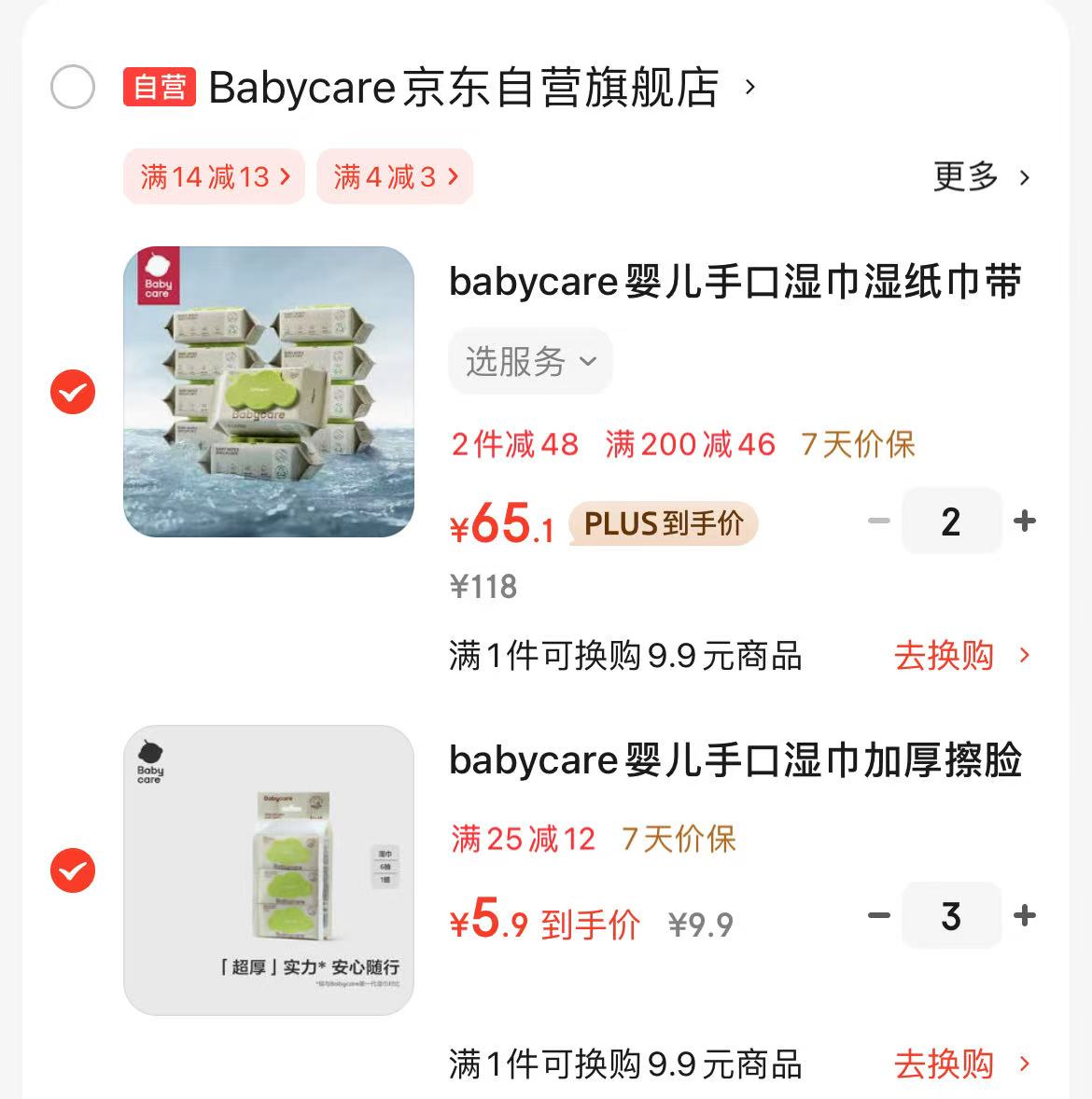Image resolution: width=1092 pixels, height=1099 pixels.
Task: Decrease second product quantity with minus button
Action: point(877,915)
